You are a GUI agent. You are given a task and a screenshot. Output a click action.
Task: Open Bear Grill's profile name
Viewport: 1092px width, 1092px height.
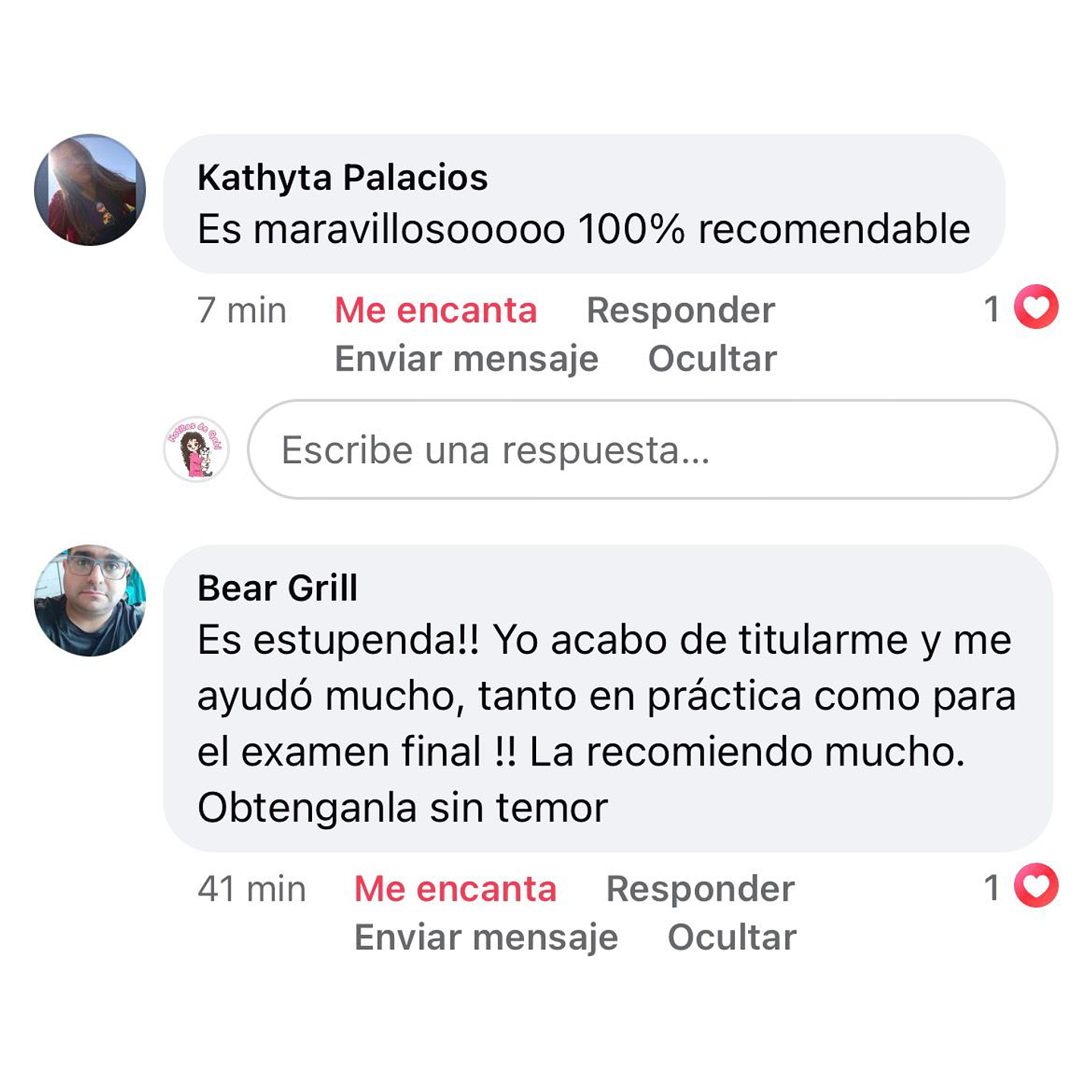coord(277,588)
